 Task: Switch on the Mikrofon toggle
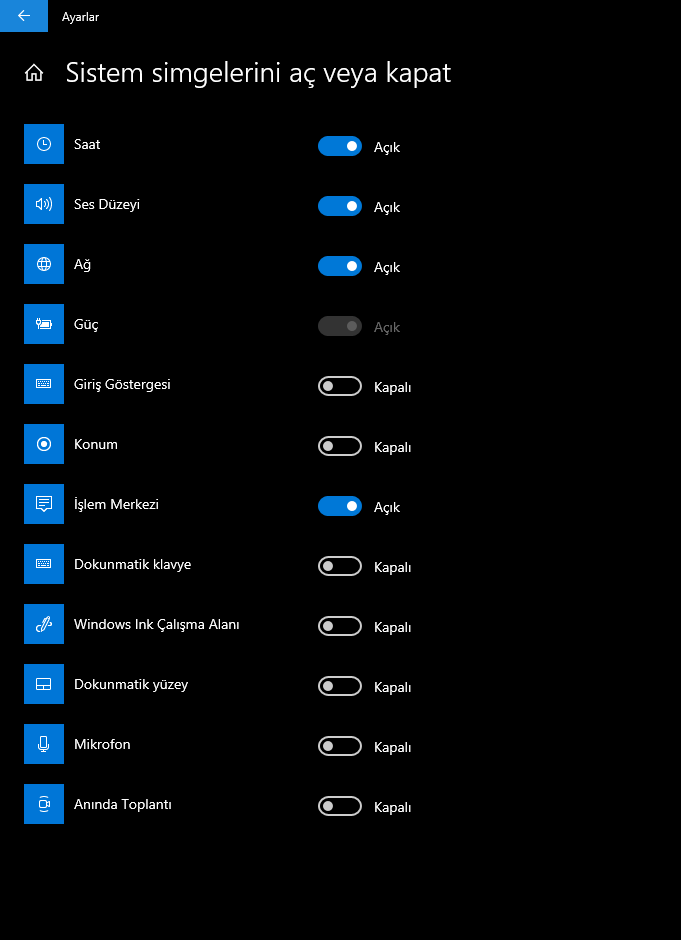point(339,746)
